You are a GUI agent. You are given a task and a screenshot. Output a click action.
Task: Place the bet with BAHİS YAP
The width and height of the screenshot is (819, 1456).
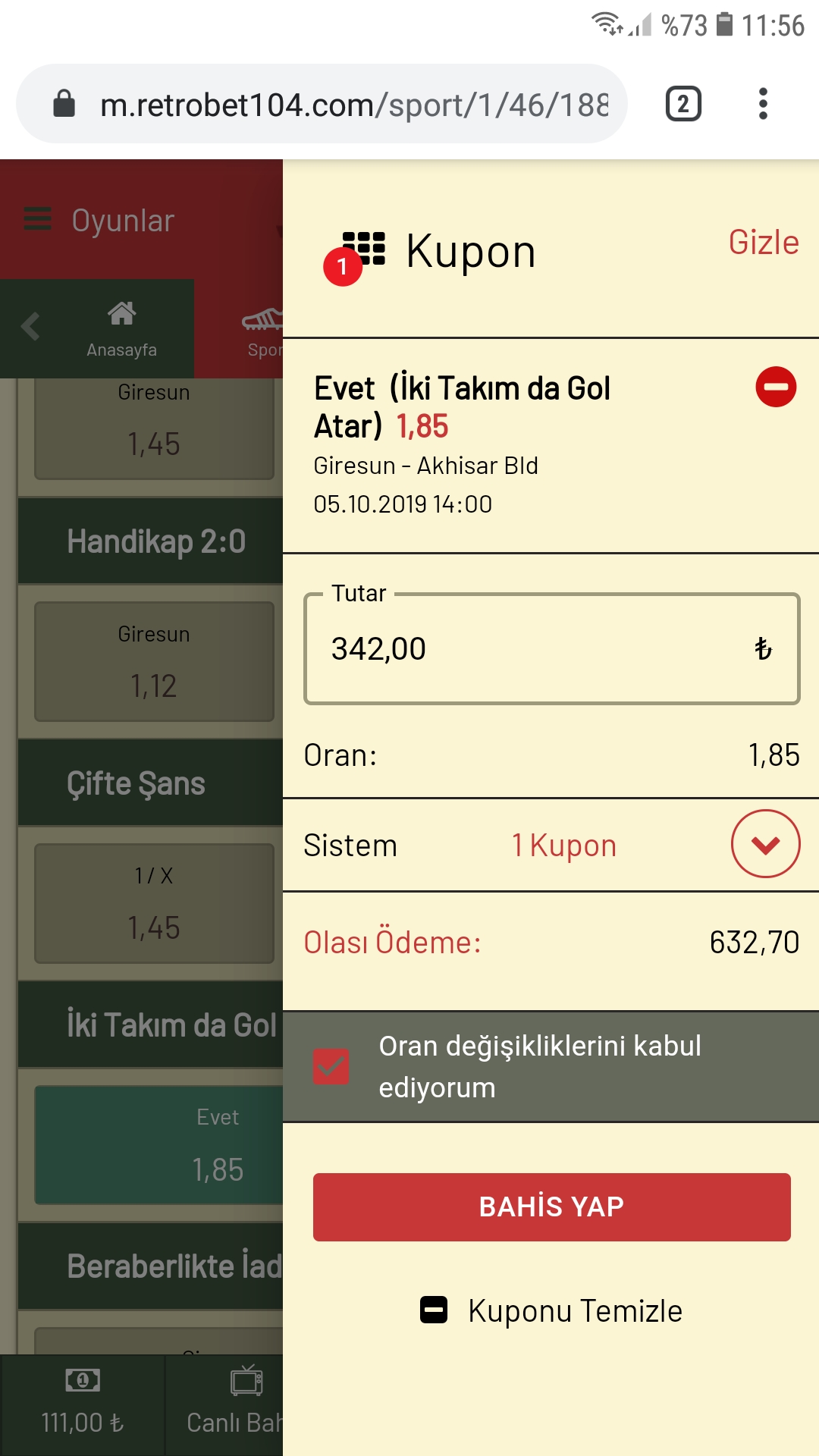coord(552,1207)
